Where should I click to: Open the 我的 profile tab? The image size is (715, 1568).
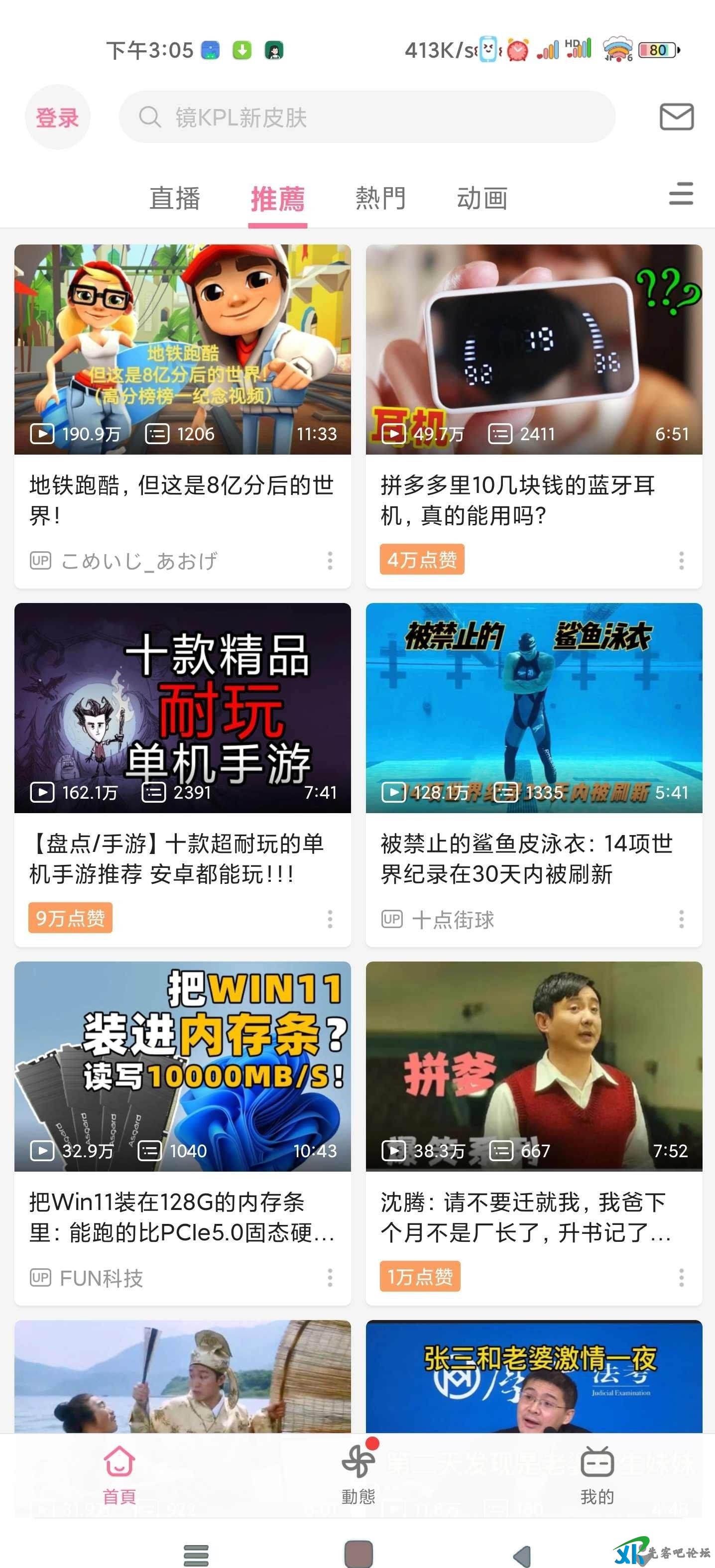tap(597, 1473)
